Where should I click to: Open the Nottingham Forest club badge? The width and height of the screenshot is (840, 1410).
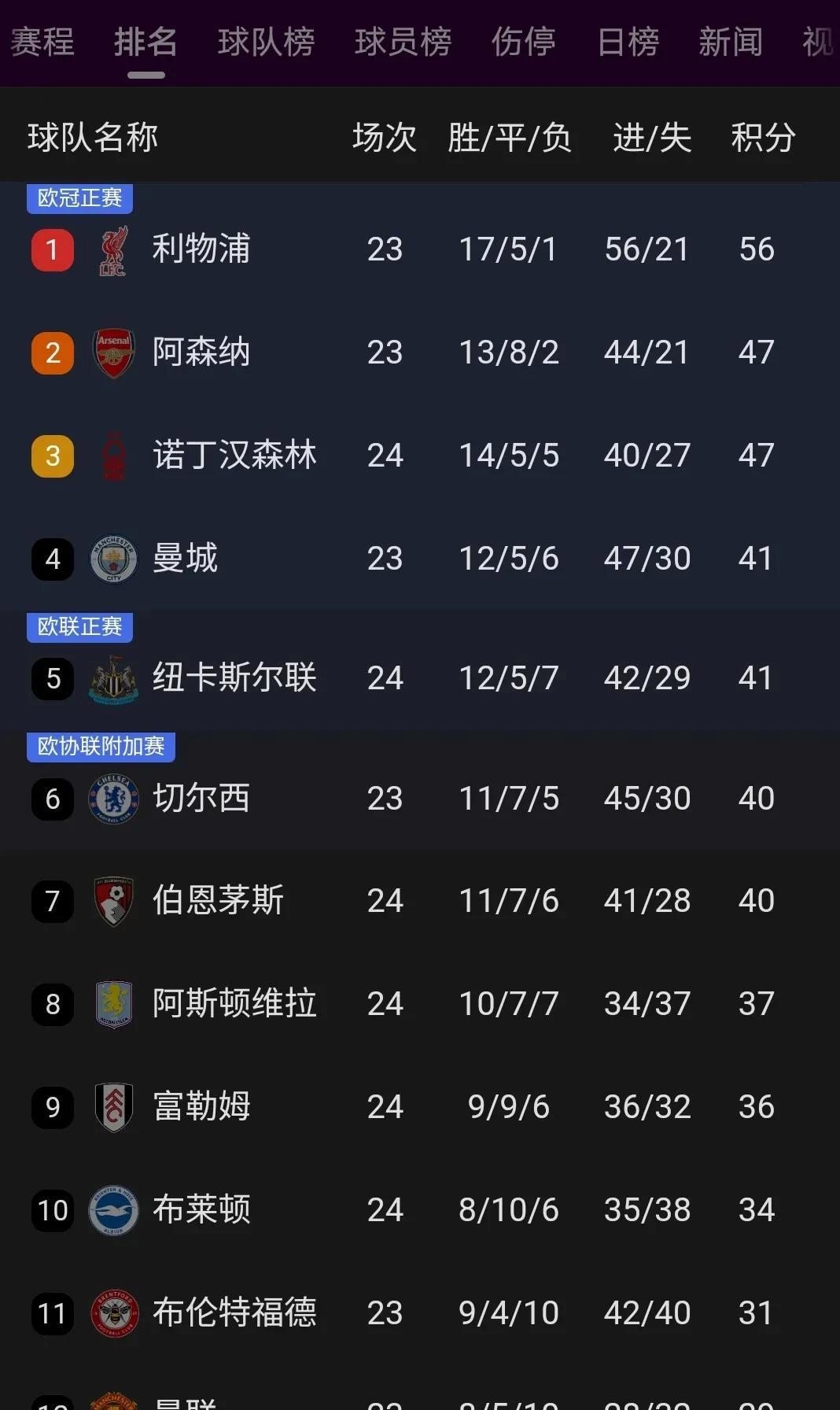click(x=112, y=455)
